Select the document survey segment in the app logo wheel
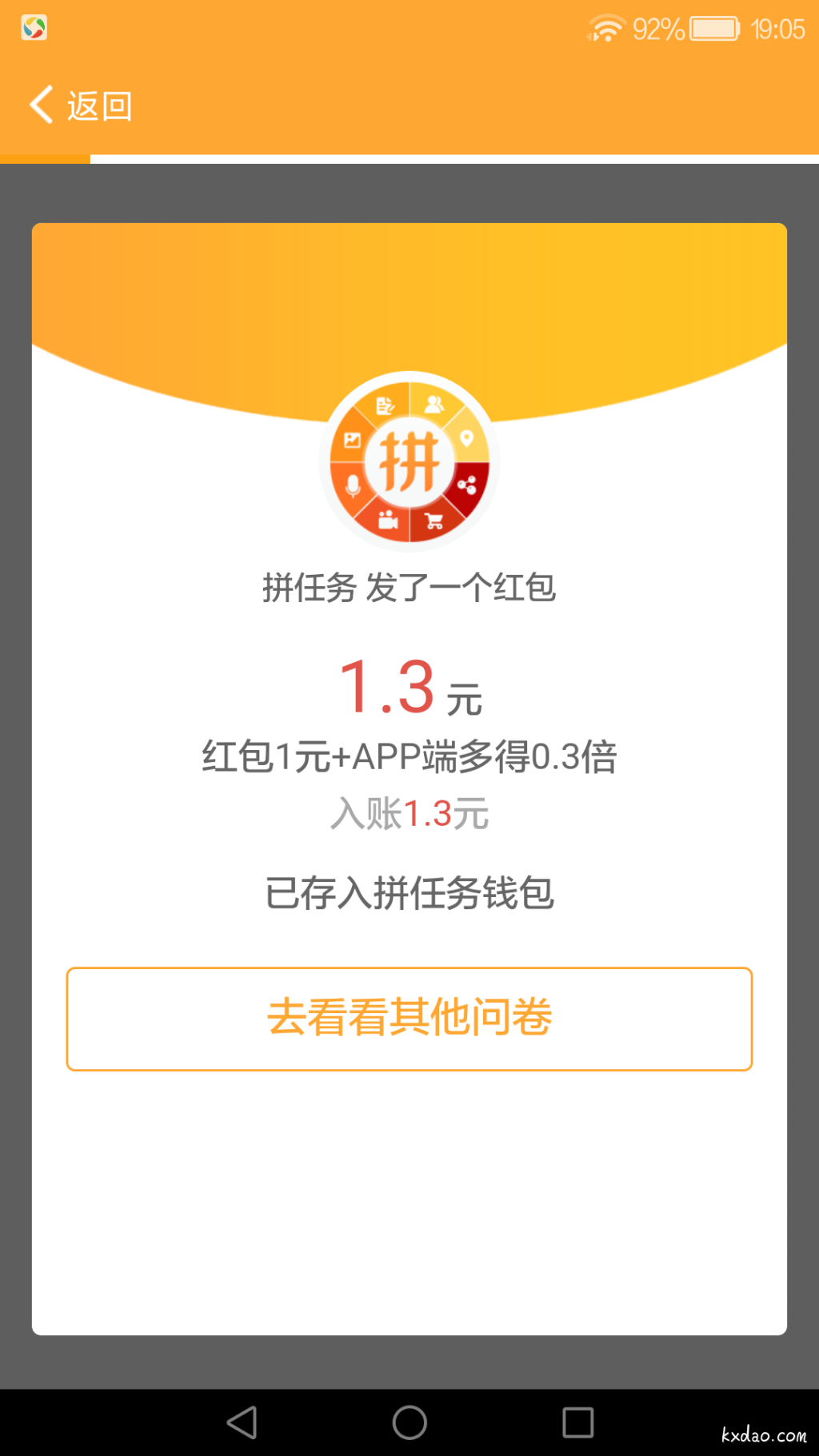 point(385,405)
